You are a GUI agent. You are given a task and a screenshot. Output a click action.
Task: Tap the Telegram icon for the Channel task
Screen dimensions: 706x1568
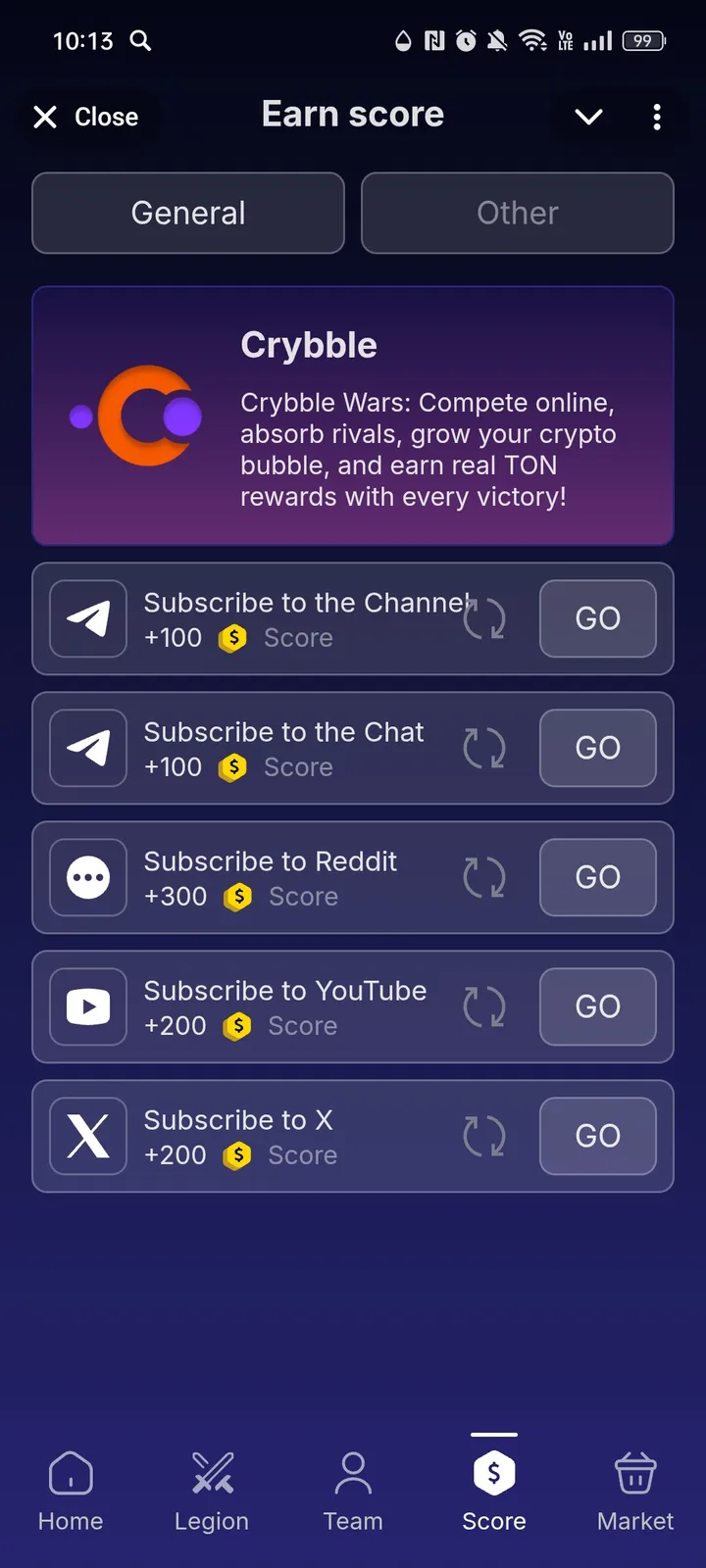tap(88, 618)
